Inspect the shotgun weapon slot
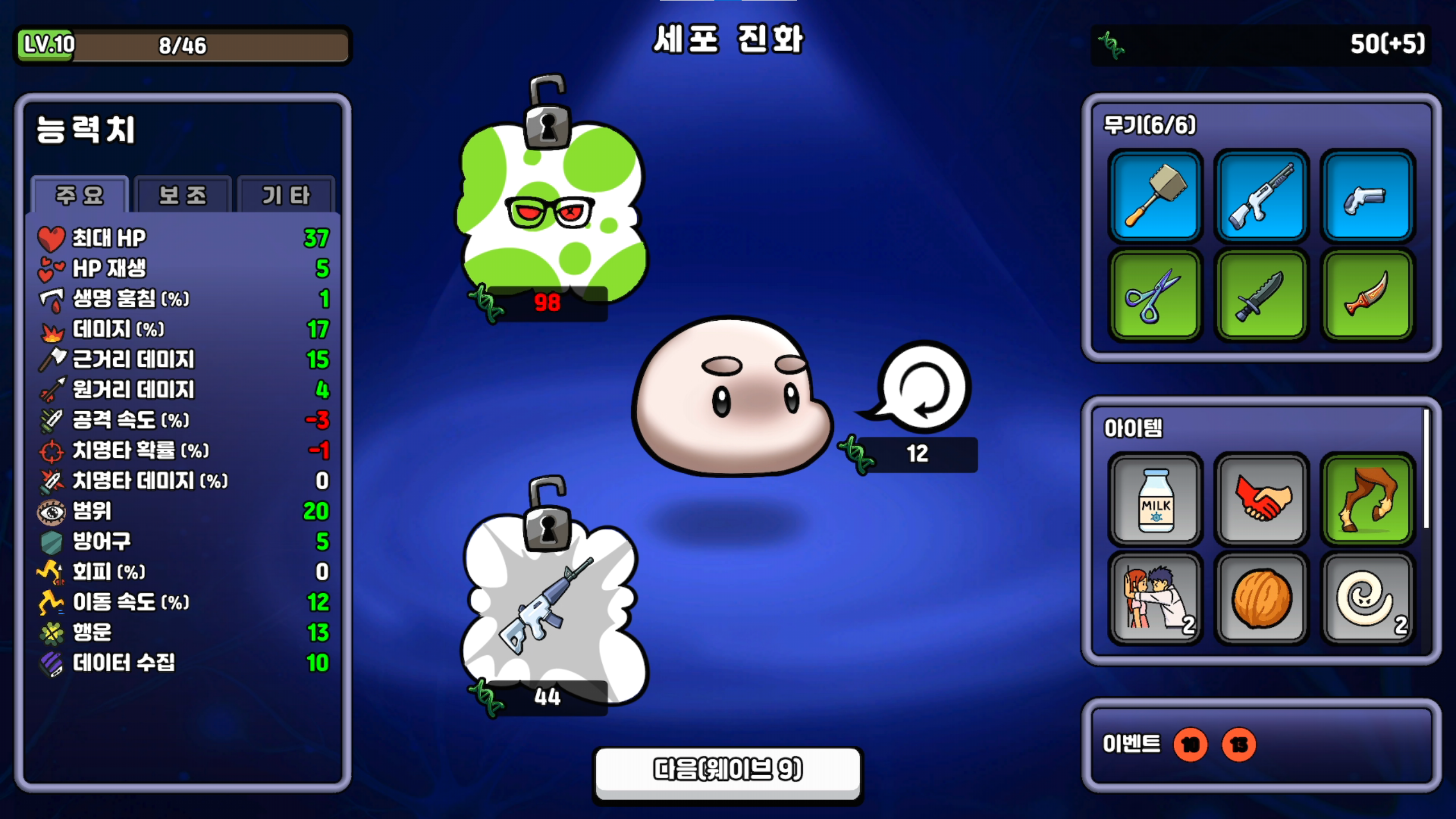The width and height of the screenshot is (1456, 819). pyautogui.click(x=1261, y=196)
